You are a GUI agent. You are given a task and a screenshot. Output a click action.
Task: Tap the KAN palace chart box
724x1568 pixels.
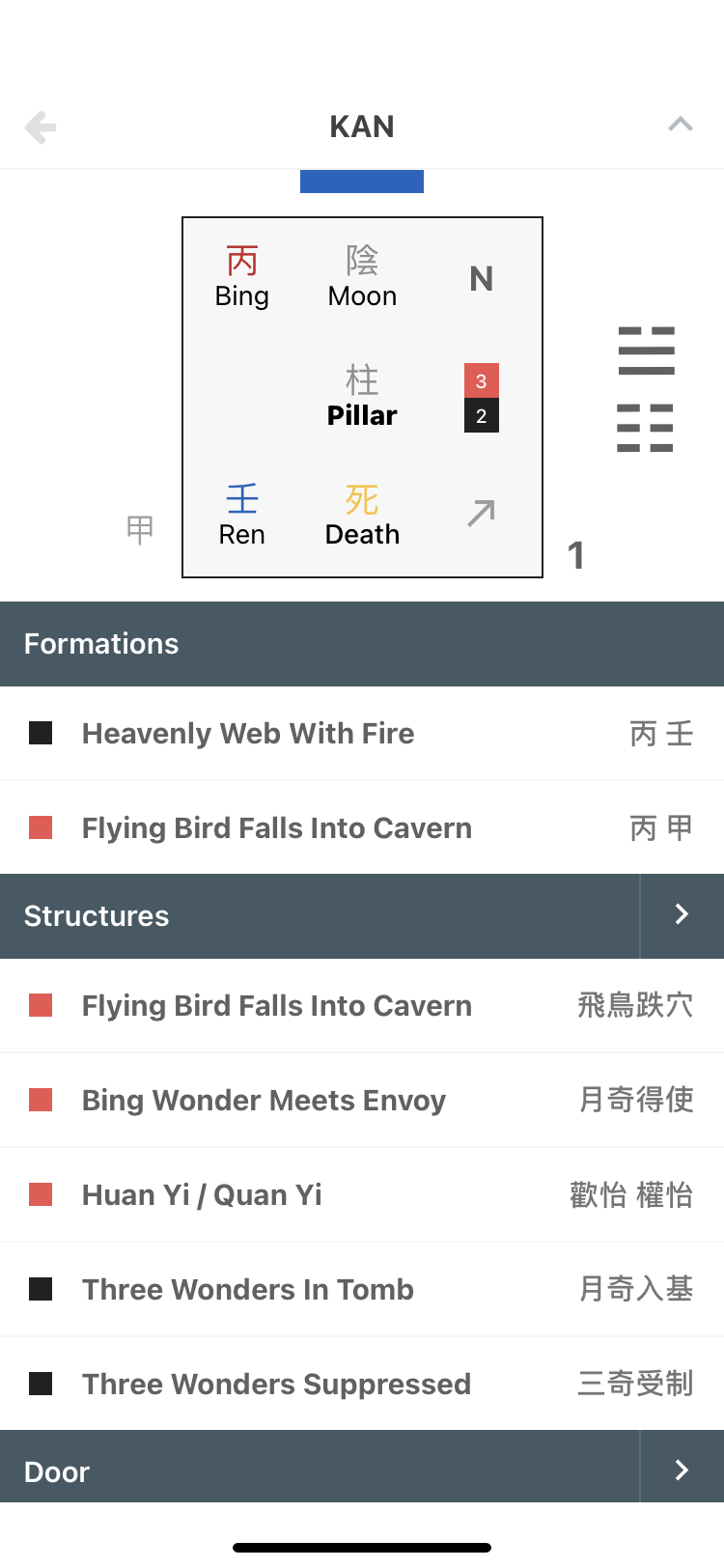pos(362,397)
